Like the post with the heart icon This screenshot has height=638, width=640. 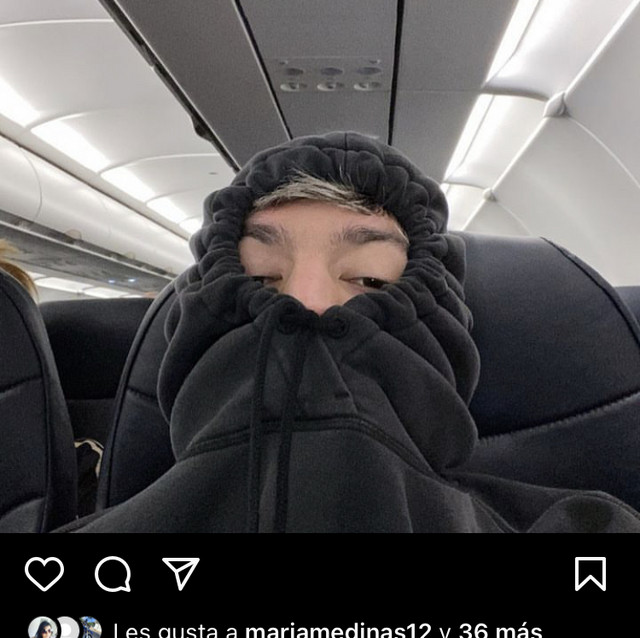click(x=44, y=574)
